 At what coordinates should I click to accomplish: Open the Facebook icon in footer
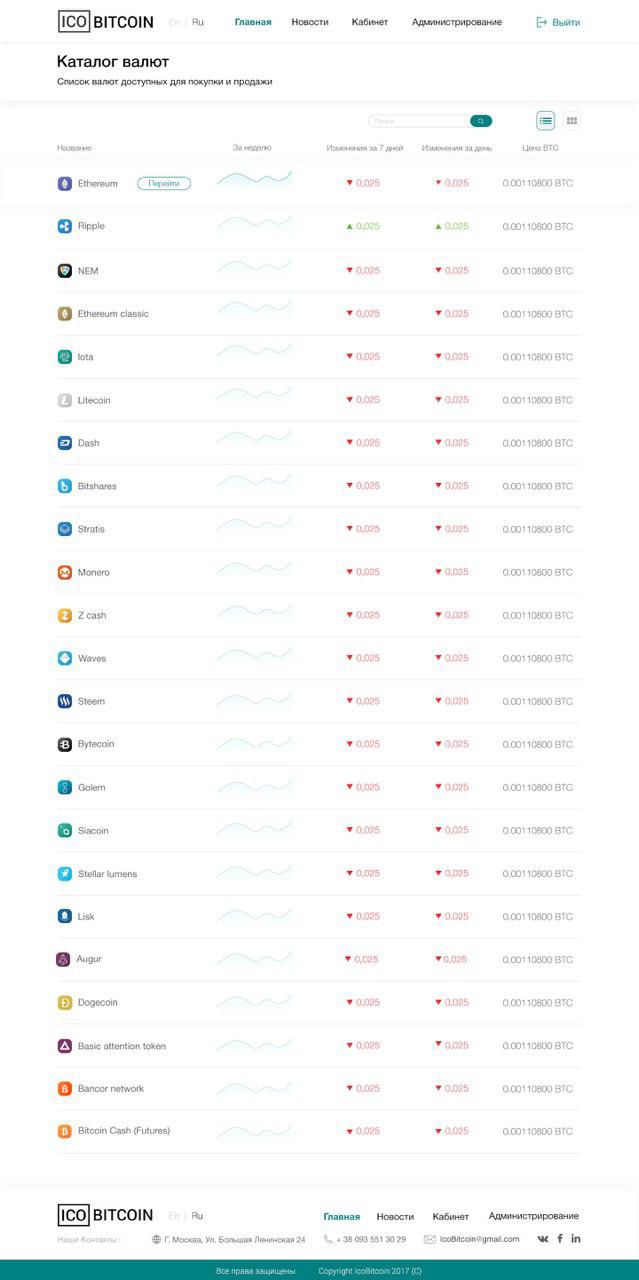click(x=560, y=1238)
